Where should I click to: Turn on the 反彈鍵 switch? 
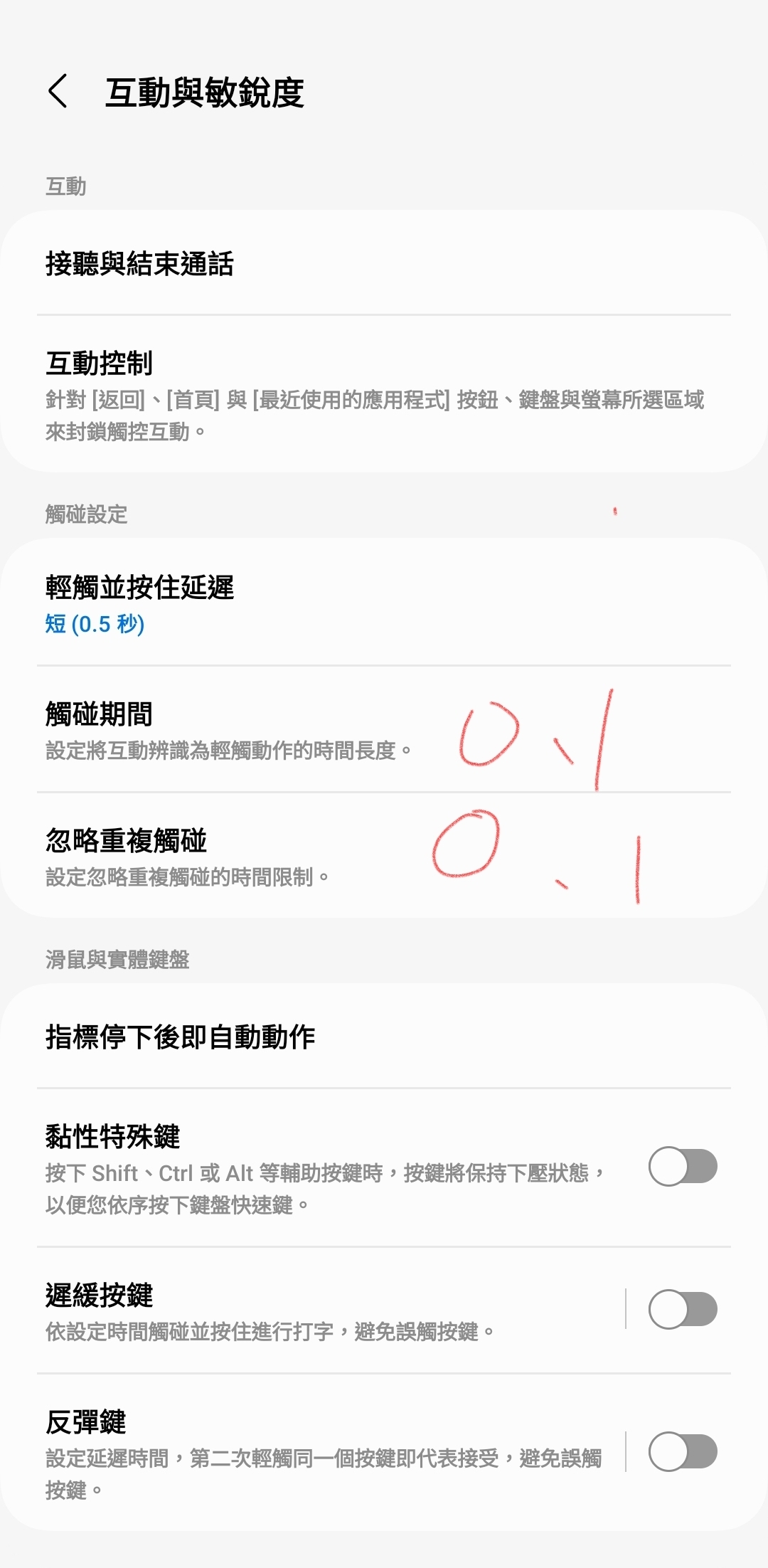[682, 1452]
